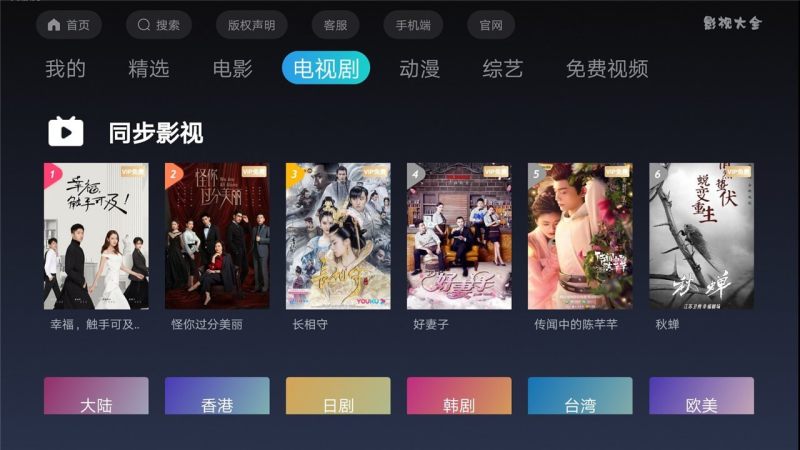The height and width of the screenshot is (450, 800).
Task: Open the 综艺 tab
Action: pos(503,69)
